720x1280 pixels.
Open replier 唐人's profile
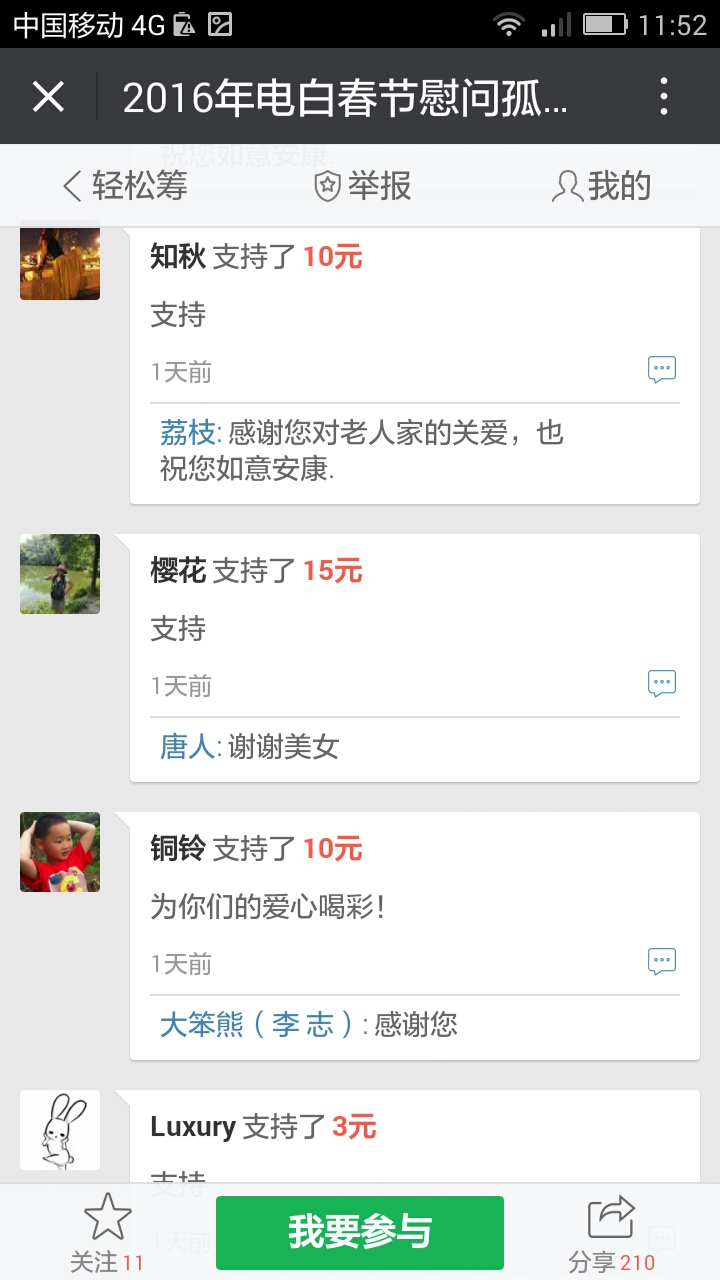[x=187, y=747]
